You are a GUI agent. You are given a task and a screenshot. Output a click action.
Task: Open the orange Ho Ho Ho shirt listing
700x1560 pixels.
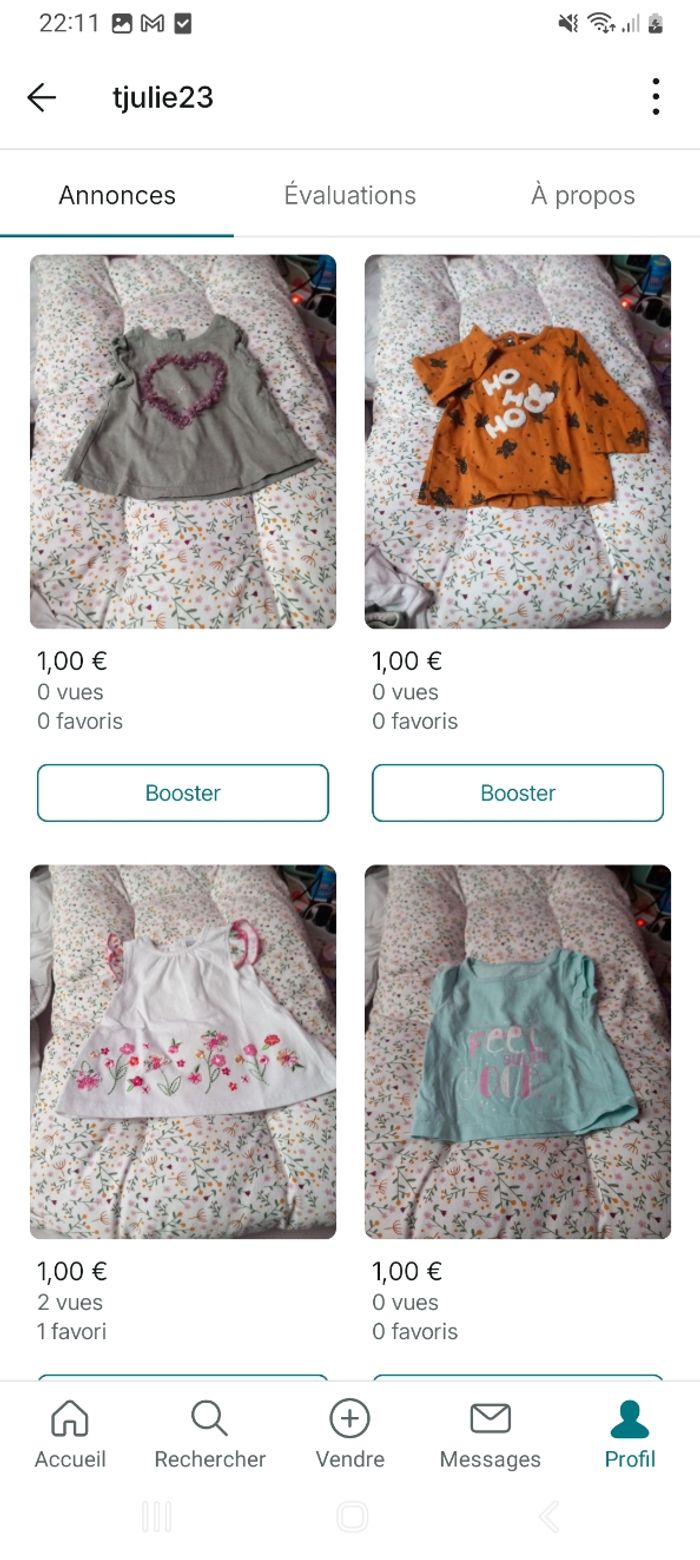[518, 441]
